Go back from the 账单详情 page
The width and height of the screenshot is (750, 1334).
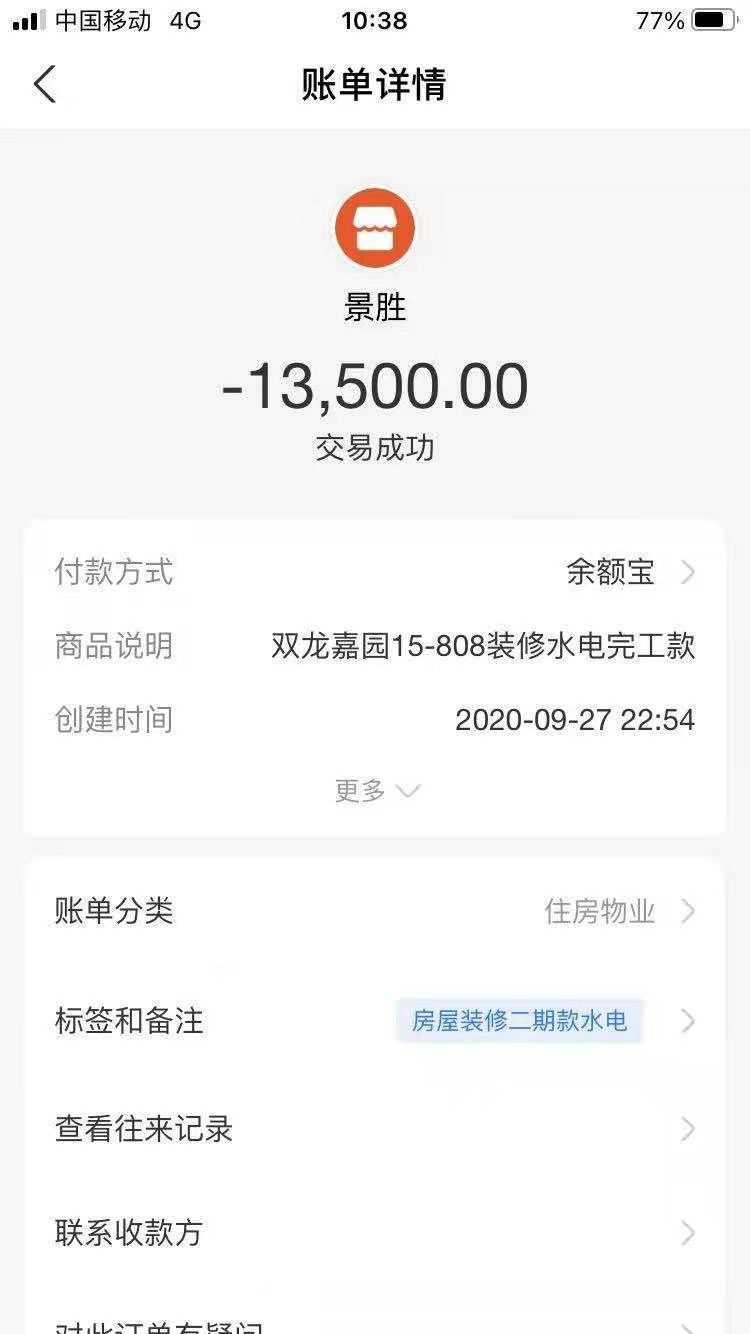pyautogui.click(x=45, y=84)
